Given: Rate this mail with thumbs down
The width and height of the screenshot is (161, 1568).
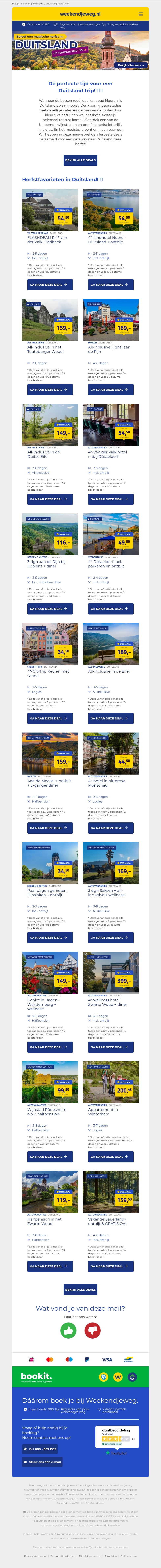Looking at the screenshot, I should 93,1331.
